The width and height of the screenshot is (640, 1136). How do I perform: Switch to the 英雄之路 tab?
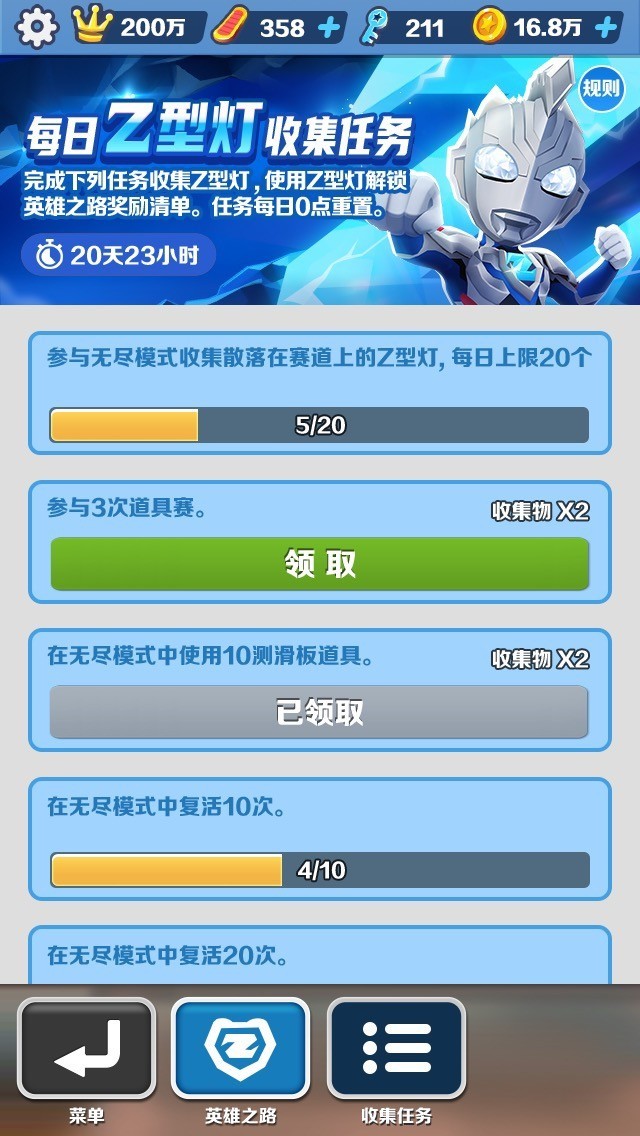tap(241, 1051)
